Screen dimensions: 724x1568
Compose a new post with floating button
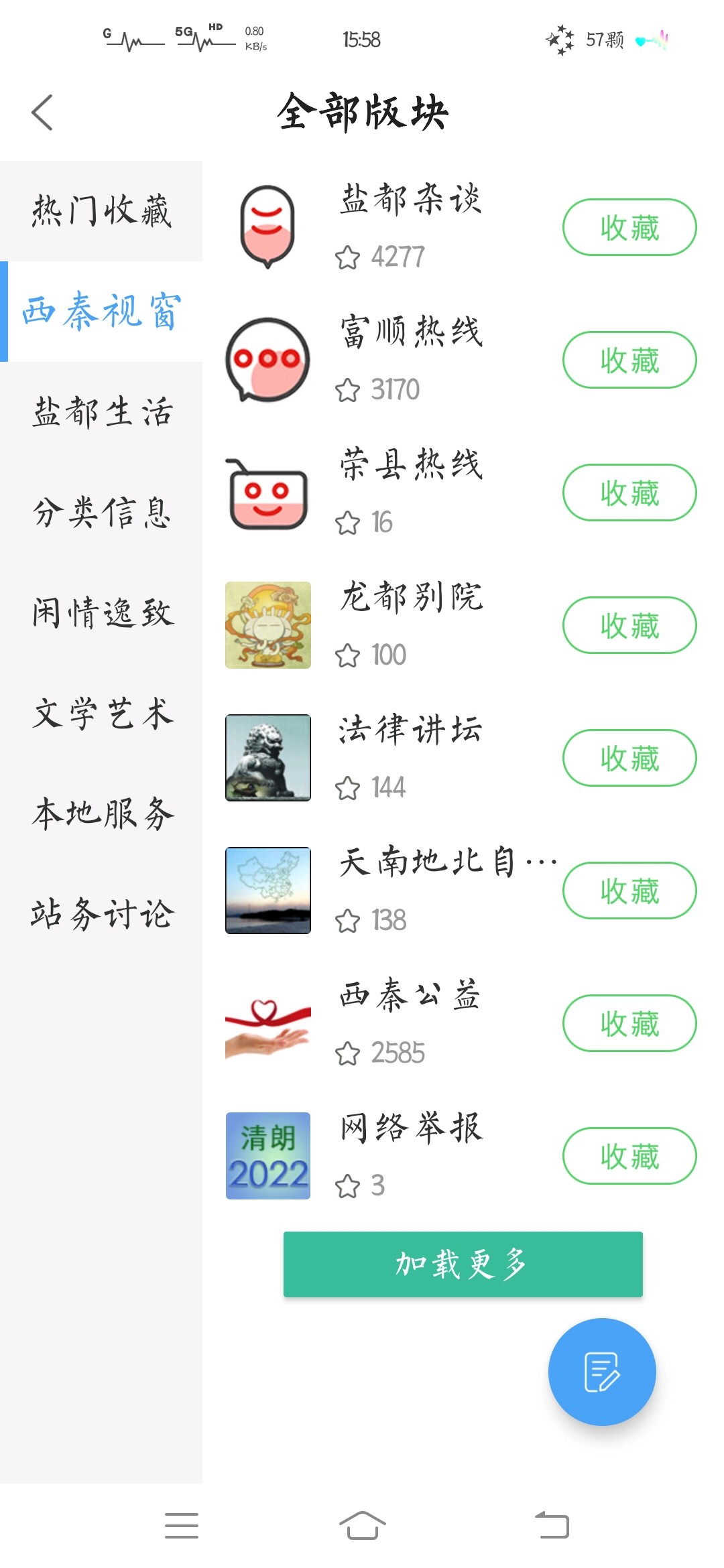(x=601, y=1372)
